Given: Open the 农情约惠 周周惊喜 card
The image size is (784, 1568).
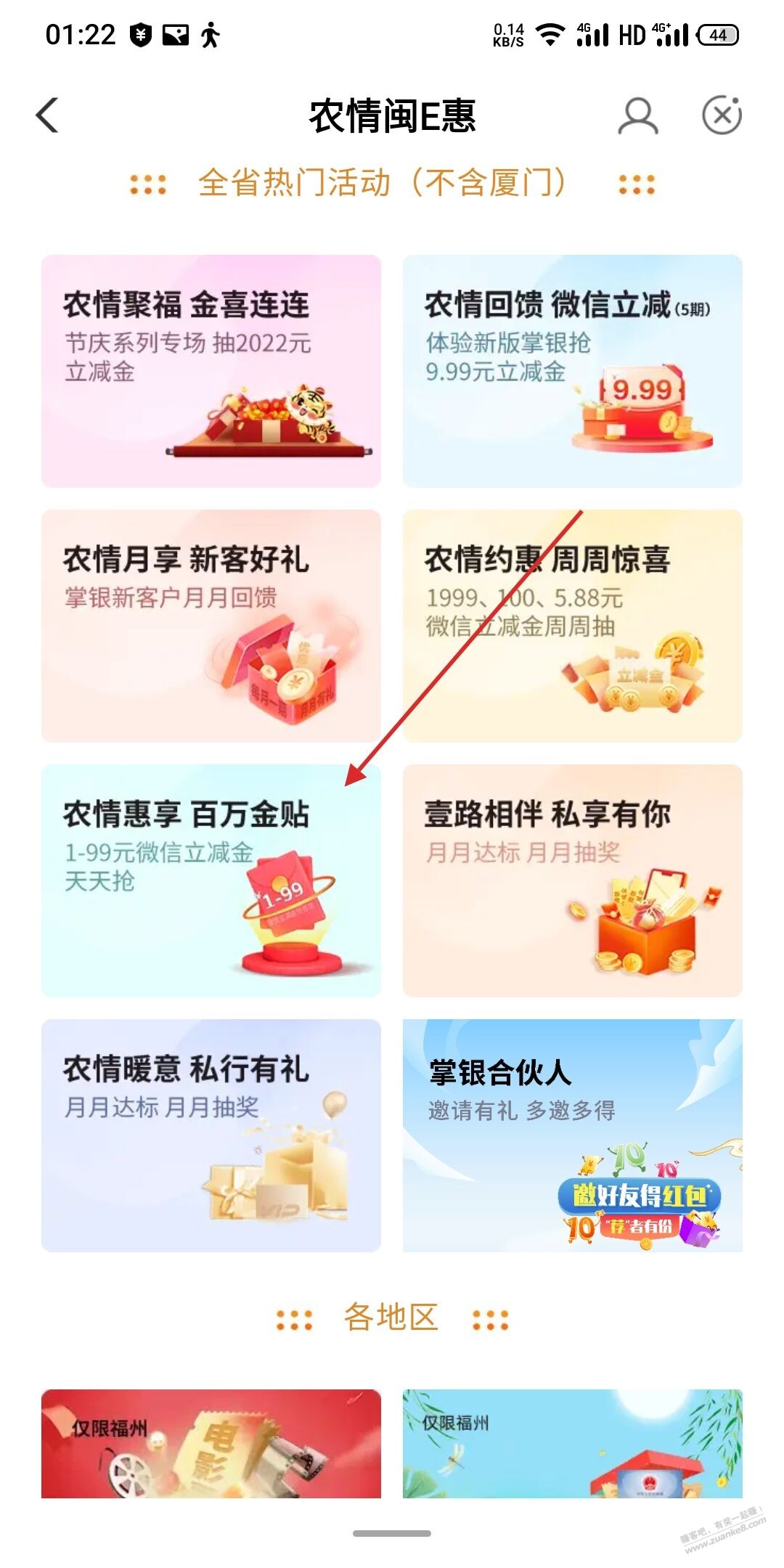Looking at the screenshot, I should point(573,626).
